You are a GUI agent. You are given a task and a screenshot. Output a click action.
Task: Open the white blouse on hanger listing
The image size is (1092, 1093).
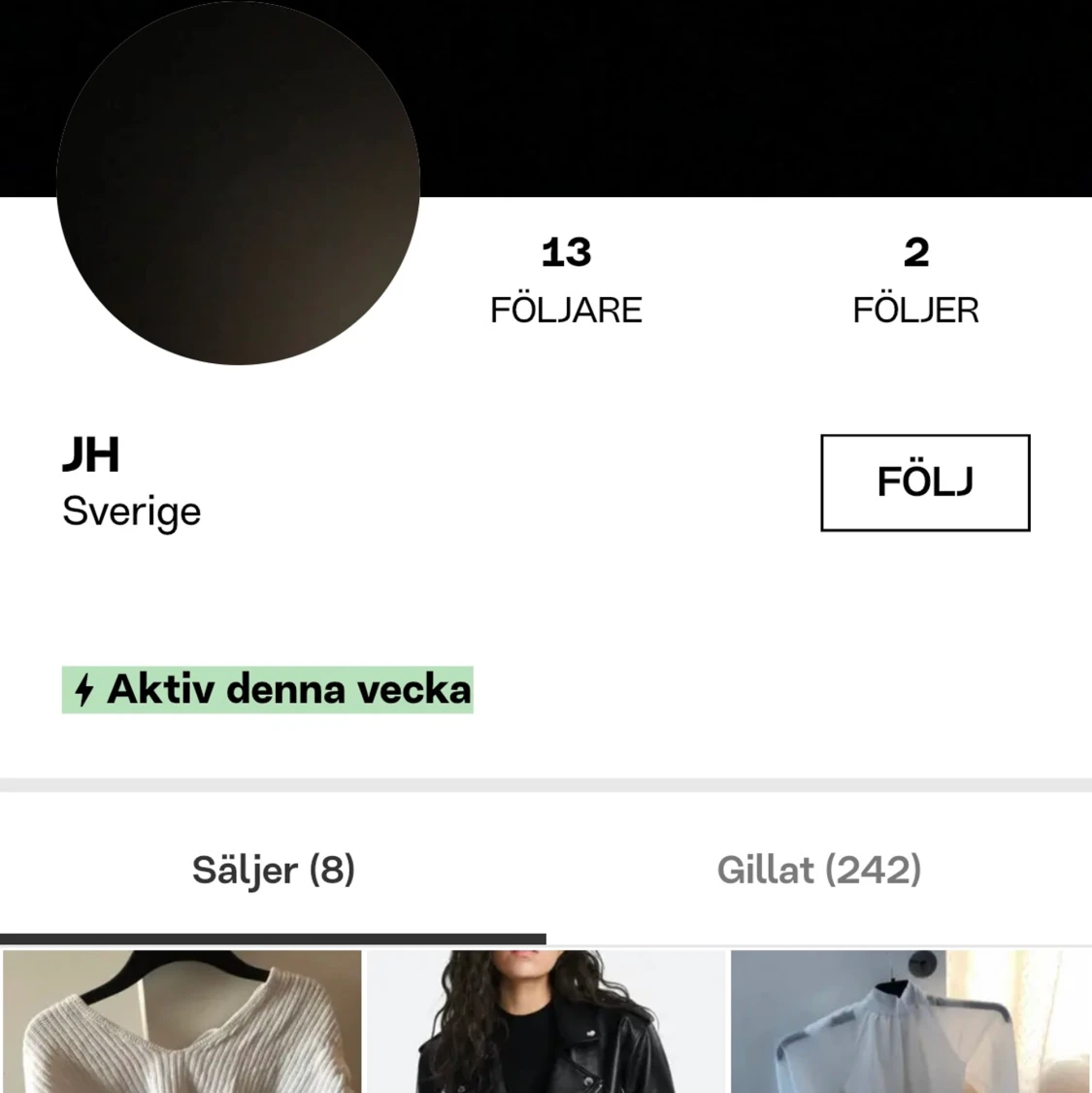pos(910,1023)
